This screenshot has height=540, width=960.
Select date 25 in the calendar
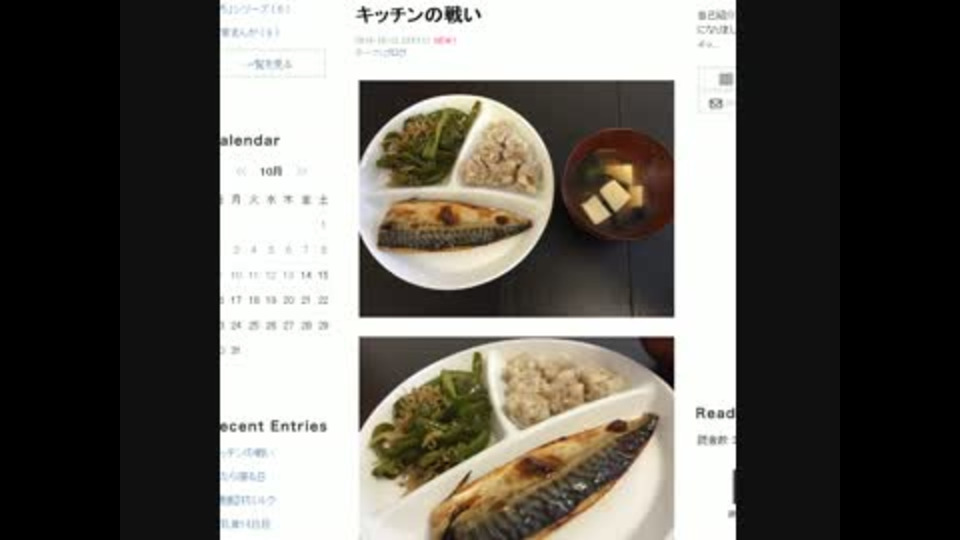[254, 325]
